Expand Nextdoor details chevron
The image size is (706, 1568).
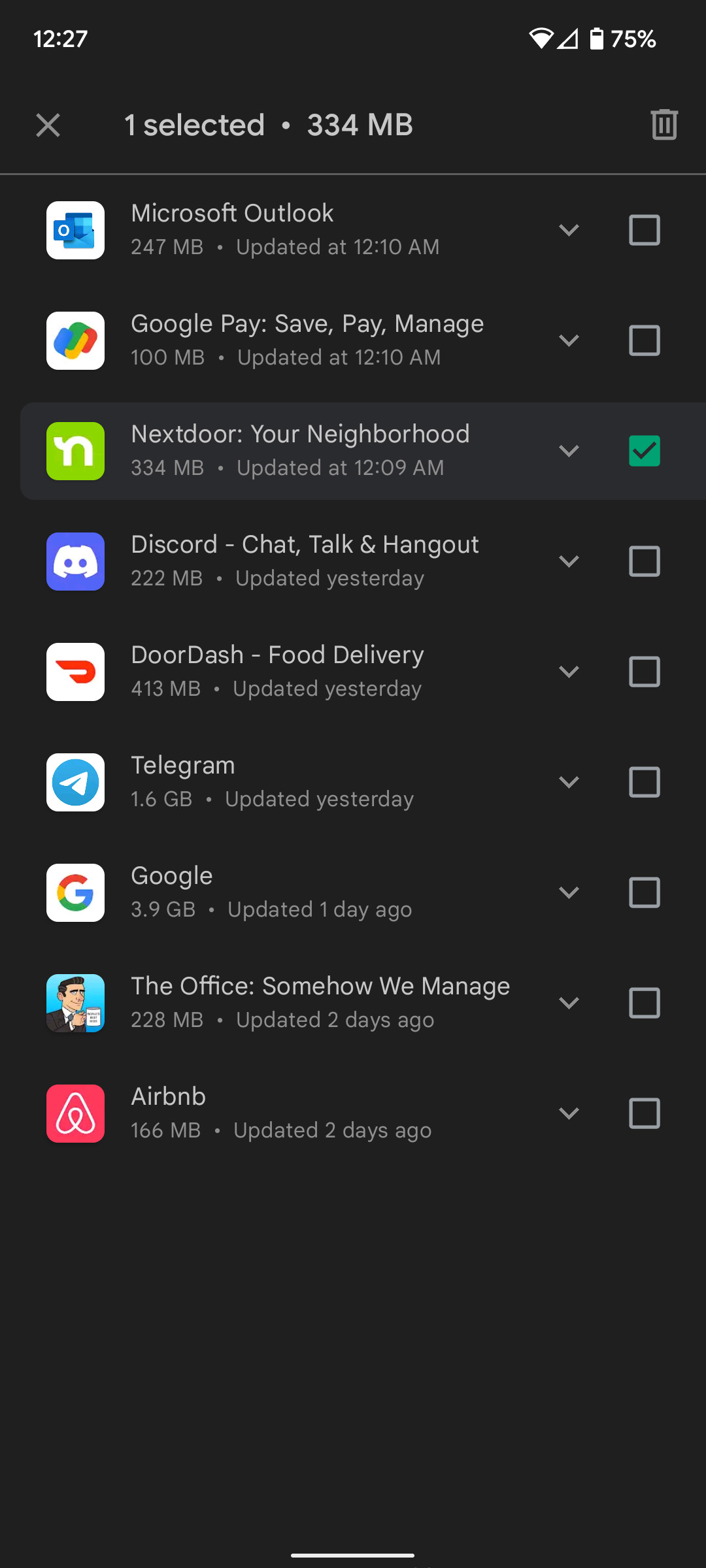point(569,451)
